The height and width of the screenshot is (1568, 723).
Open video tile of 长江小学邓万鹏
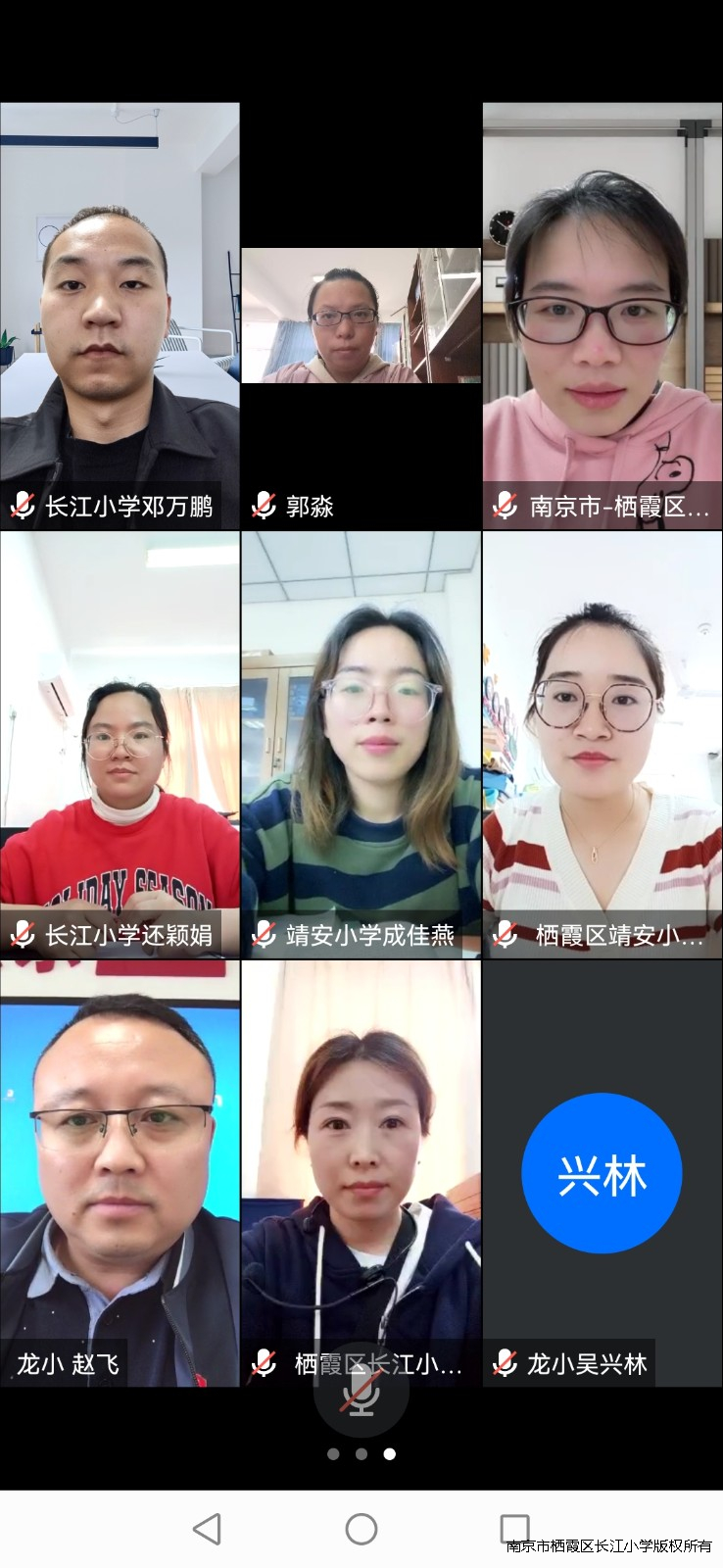(x=120, y=316)
